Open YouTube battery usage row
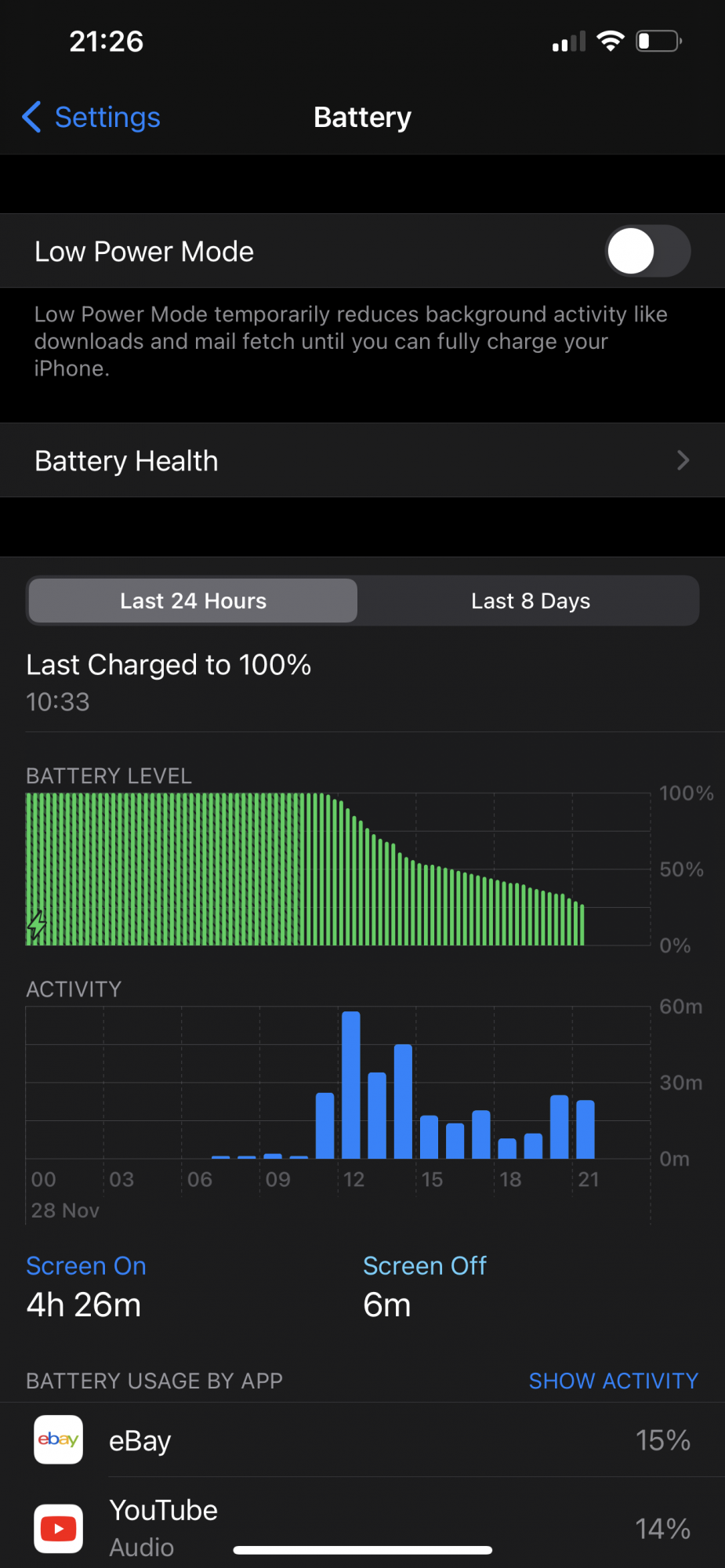 pos(362,1526)
